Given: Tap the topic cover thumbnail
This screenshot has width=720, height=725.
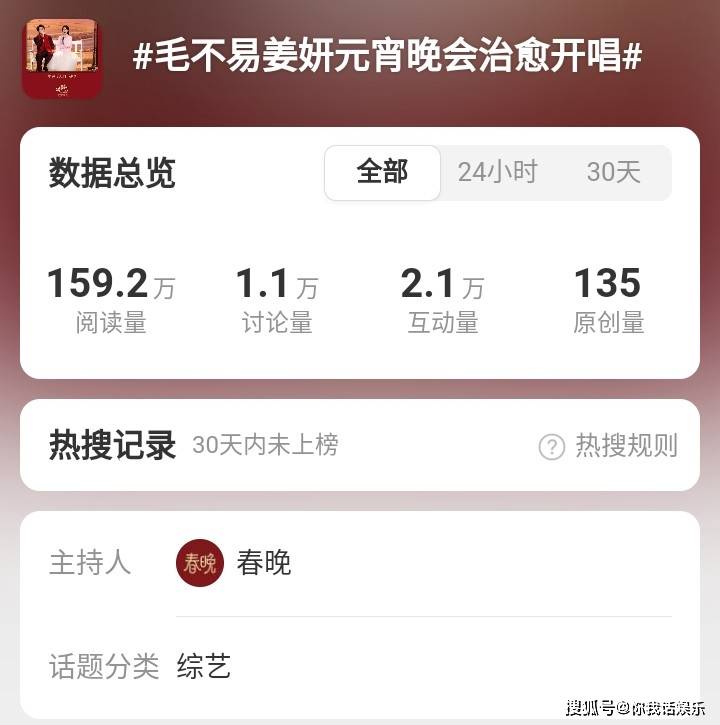Looking at the screenshot, I should pos(62,58).
